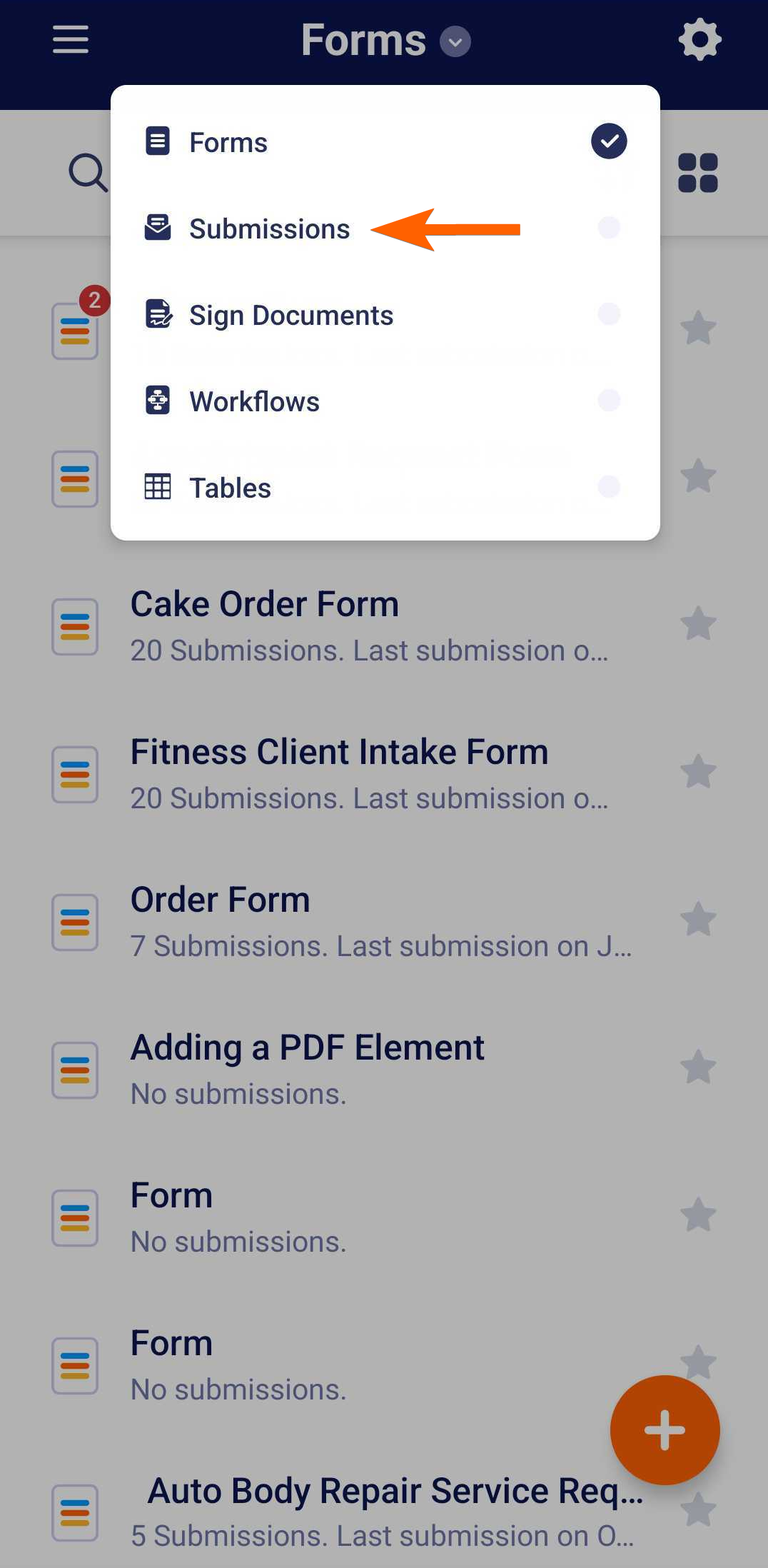Open the hamburger menu

71,39
